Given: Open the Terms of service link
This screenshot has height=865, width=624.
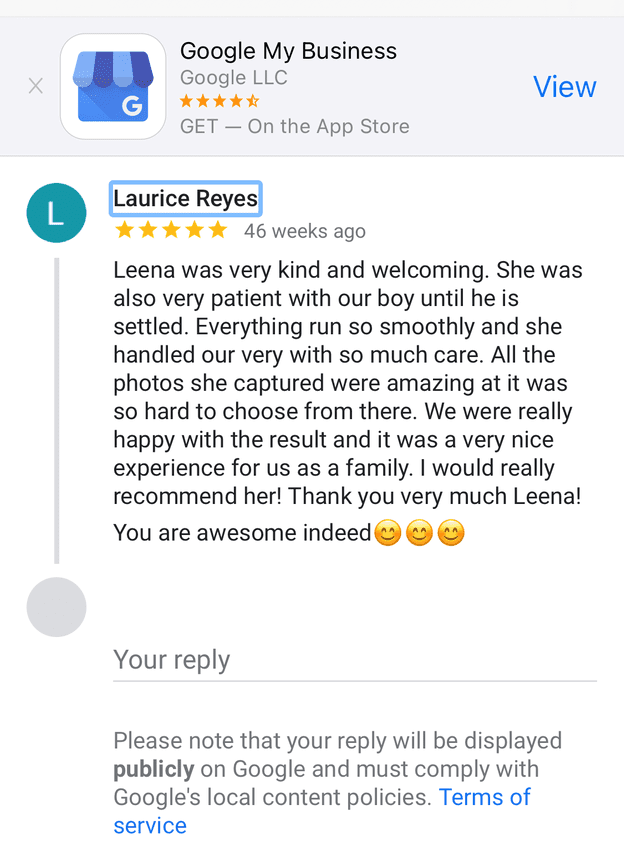Looking at the screenshot, I should (484, 797).
